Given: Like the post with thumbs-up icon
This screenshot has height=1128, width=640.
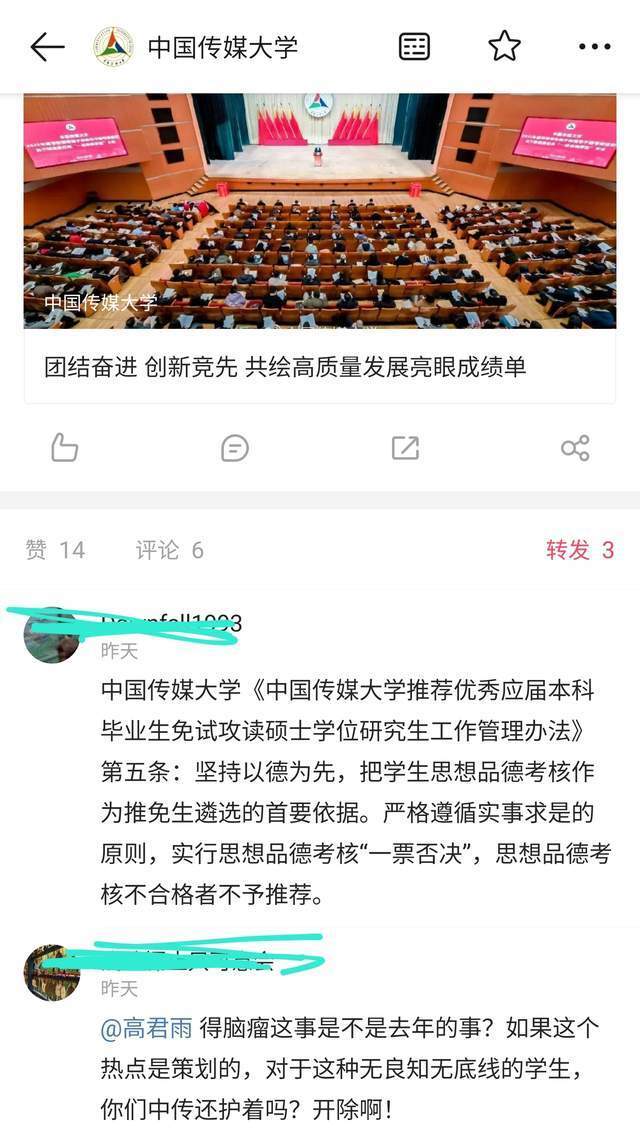Looking at the screenshot, I should click(65, 447).
